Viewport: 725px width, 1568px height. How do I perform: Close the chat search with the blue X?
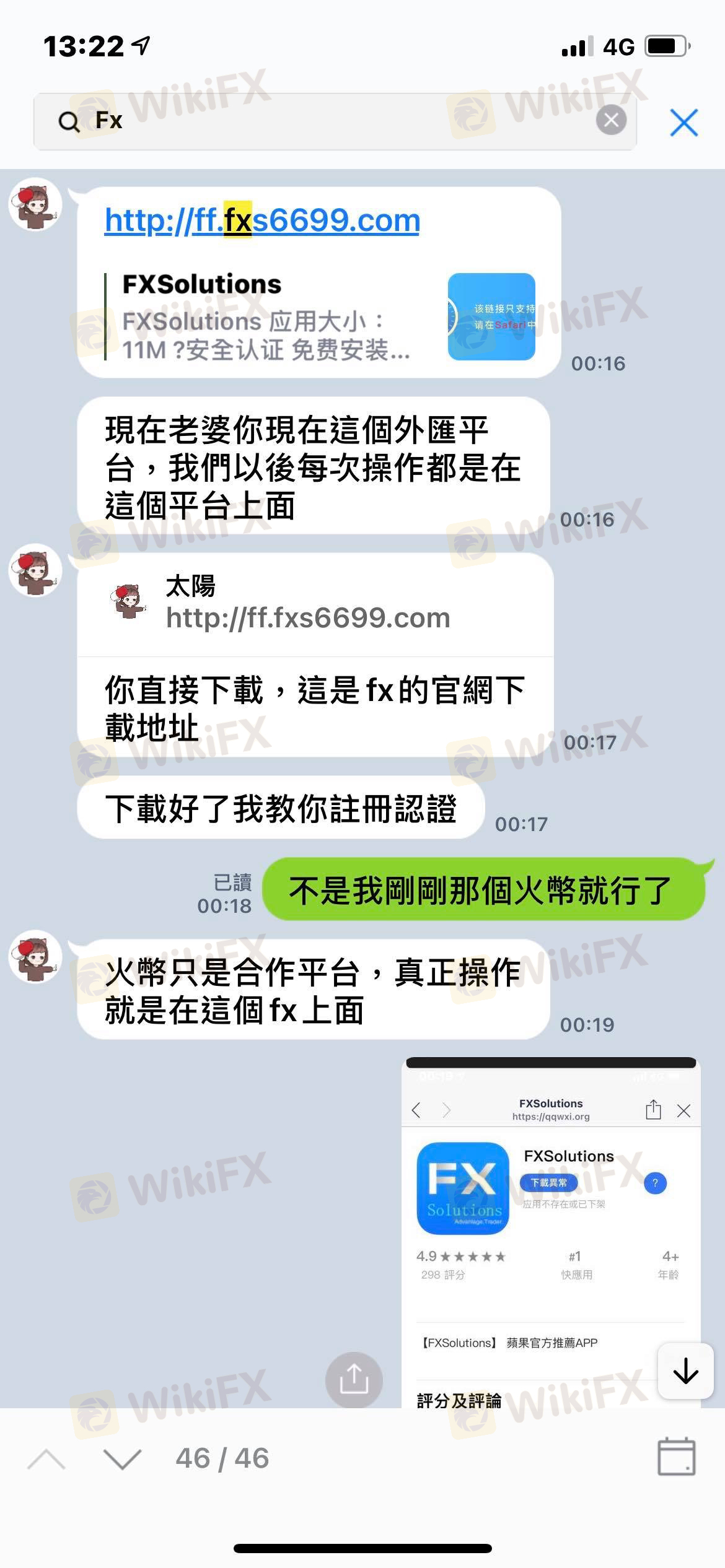[684, 122]
